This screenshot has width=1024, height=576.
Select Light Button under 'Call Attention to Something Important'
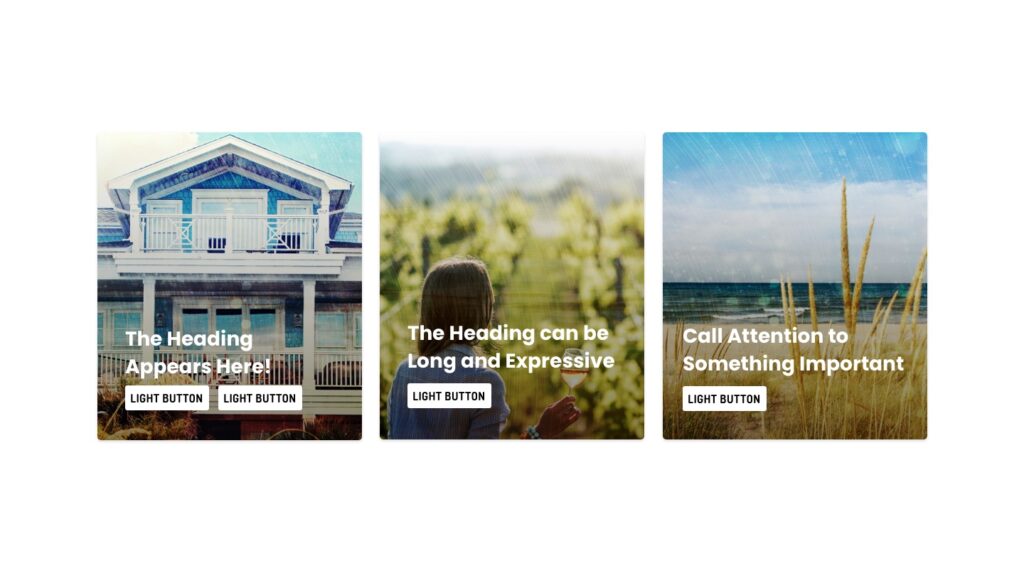724,399
